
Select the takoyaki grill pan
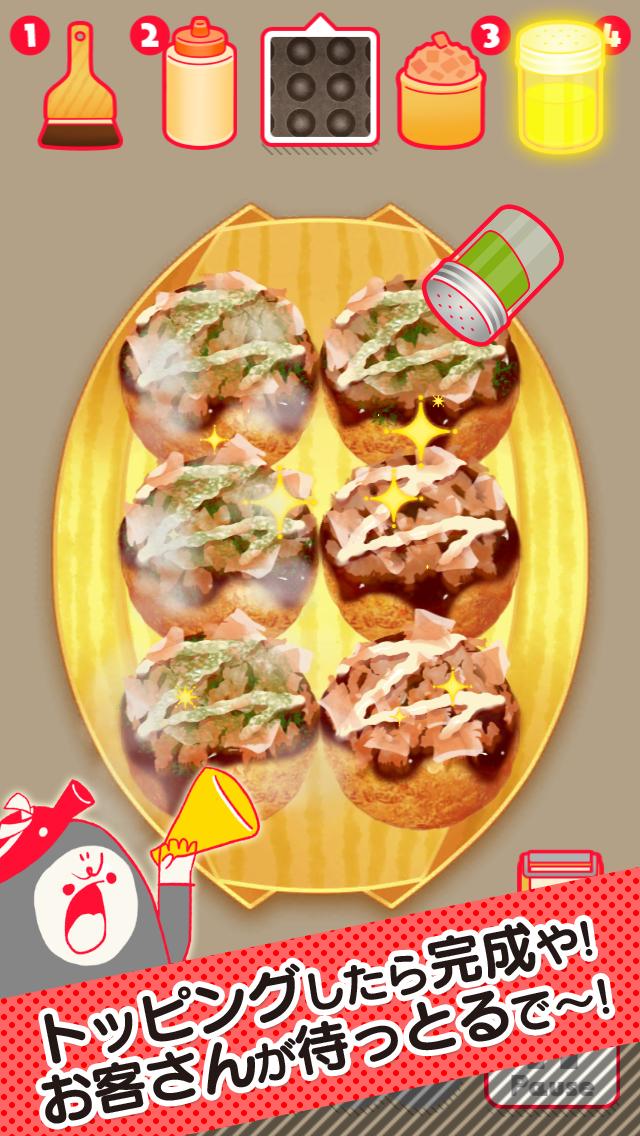(x=320, y=86)
